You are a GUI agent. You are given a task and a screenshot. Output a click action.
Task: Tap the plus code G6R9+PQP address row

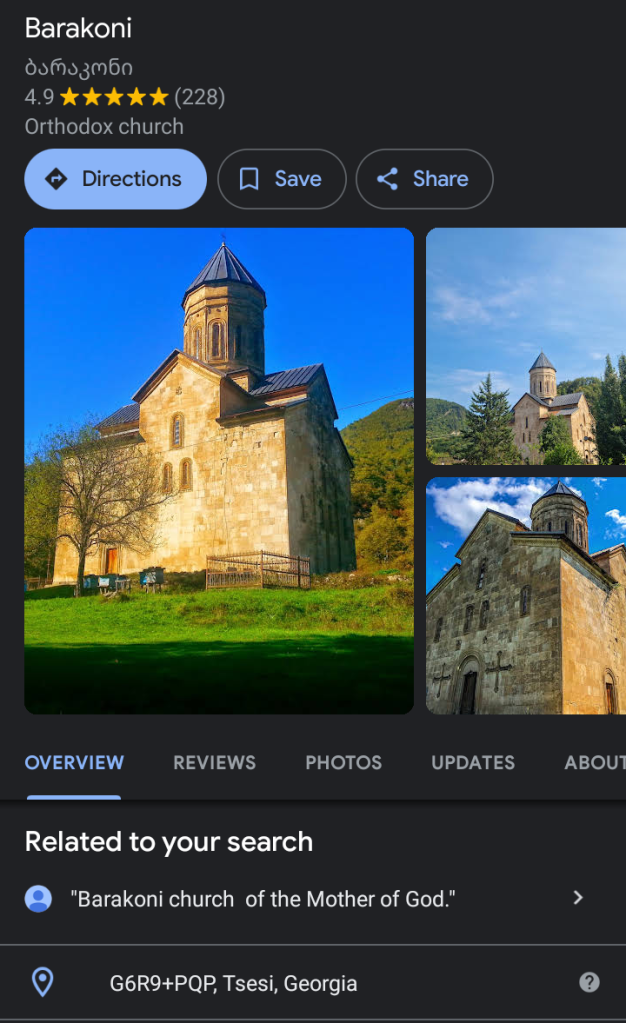(x=233, y=983)
